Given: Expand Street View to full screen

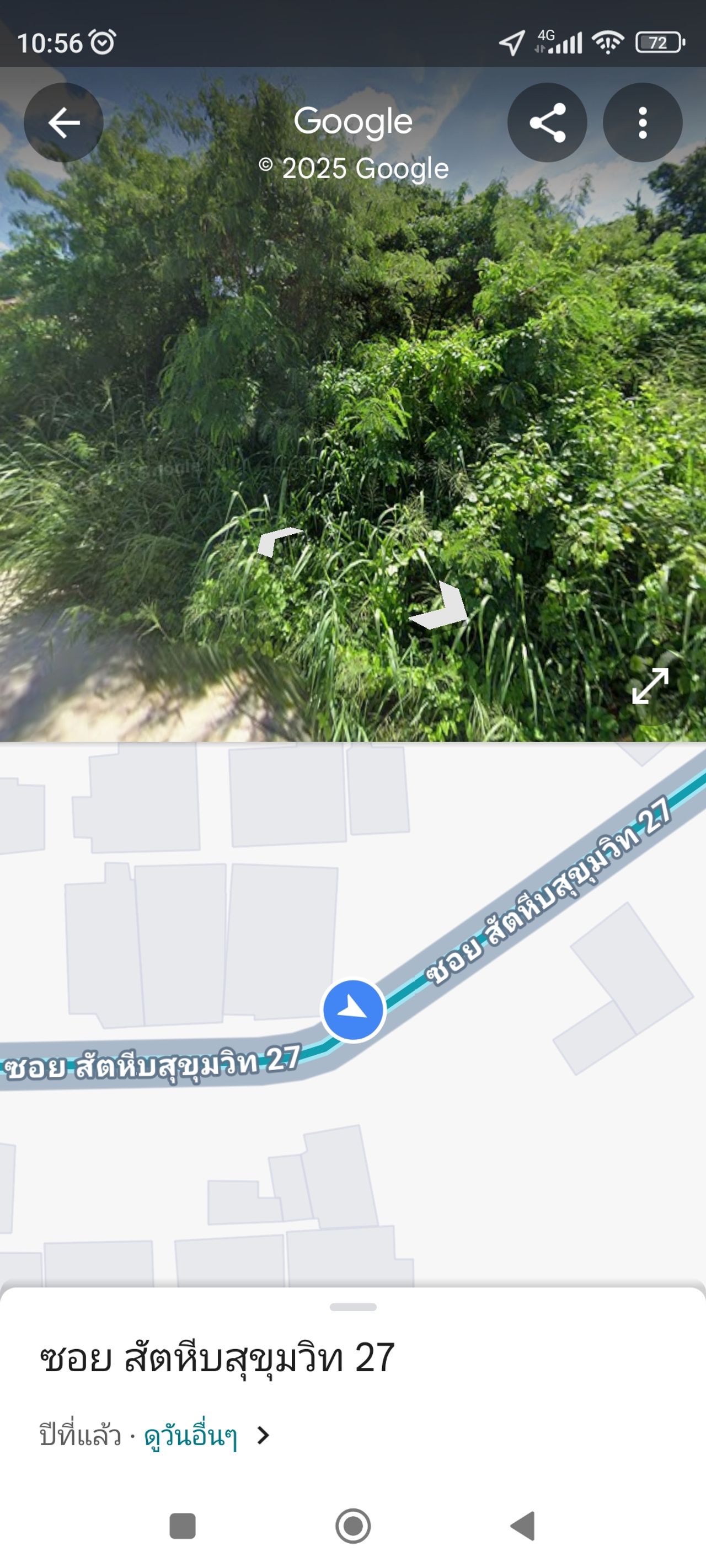Looking at the screenshot, I should [x=650, y=686].
